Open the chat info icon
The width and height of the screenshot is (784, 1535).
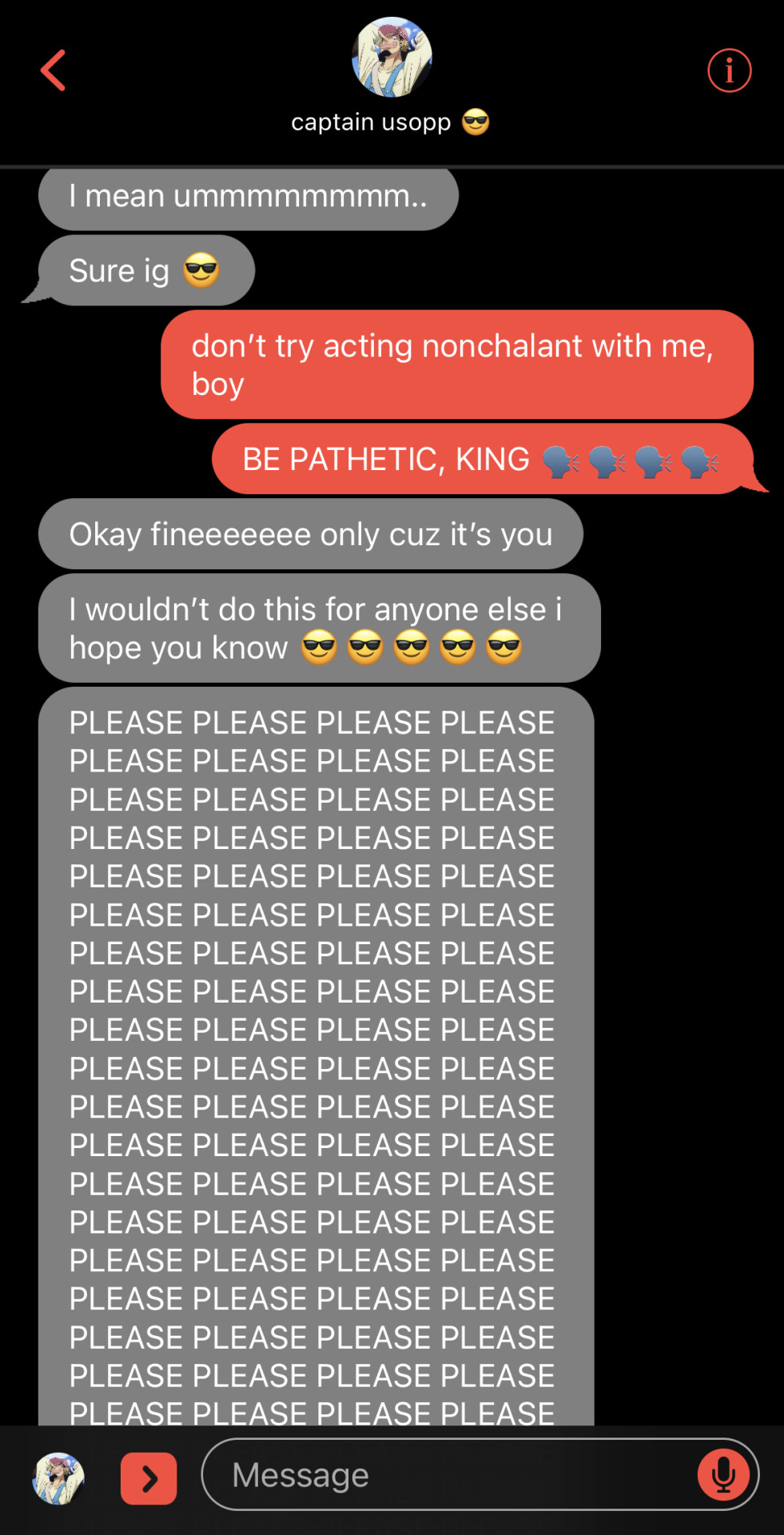point(729,70)
